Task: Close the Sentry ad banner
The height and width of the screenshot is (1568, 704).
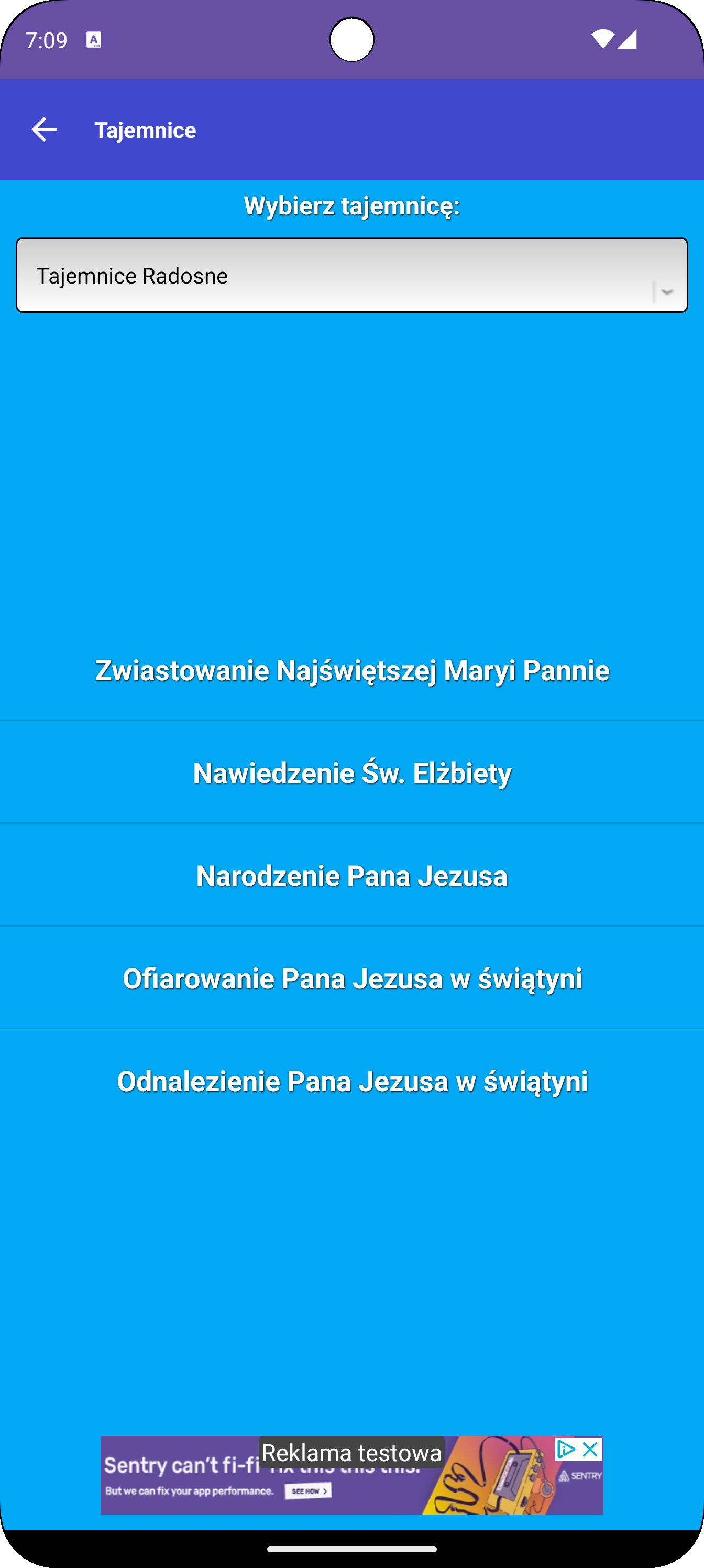Action: click(x=590, y=1450)
